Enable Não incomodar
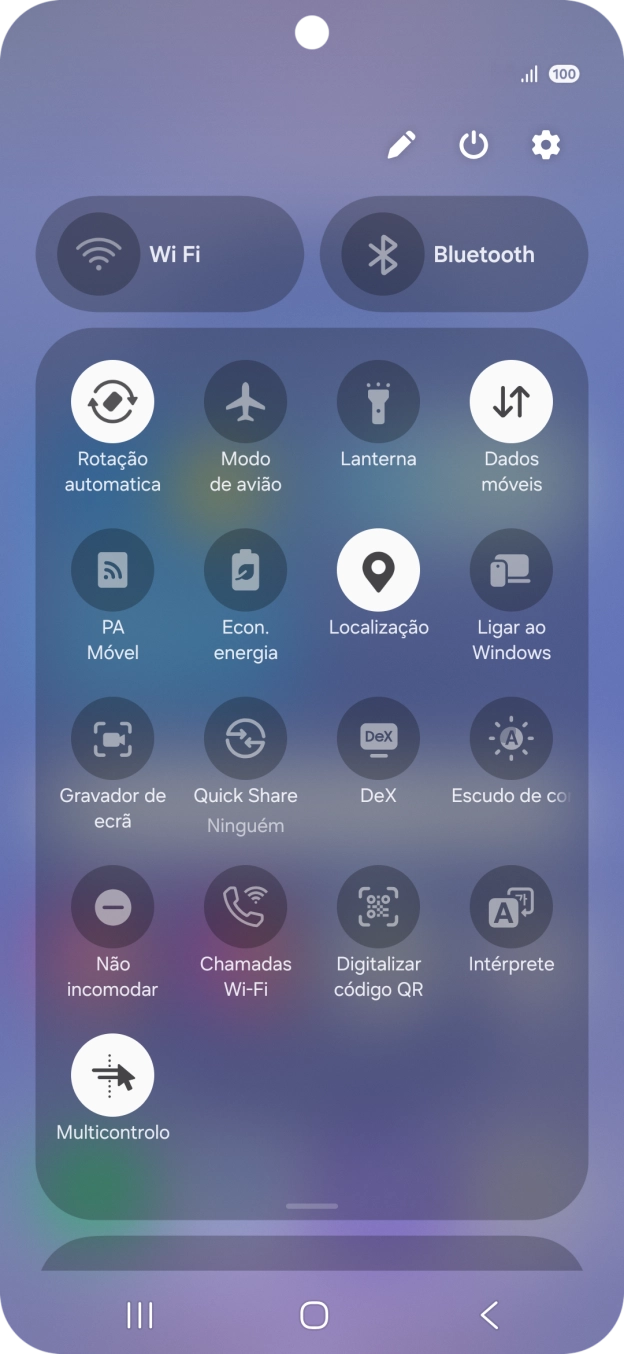 112,906
